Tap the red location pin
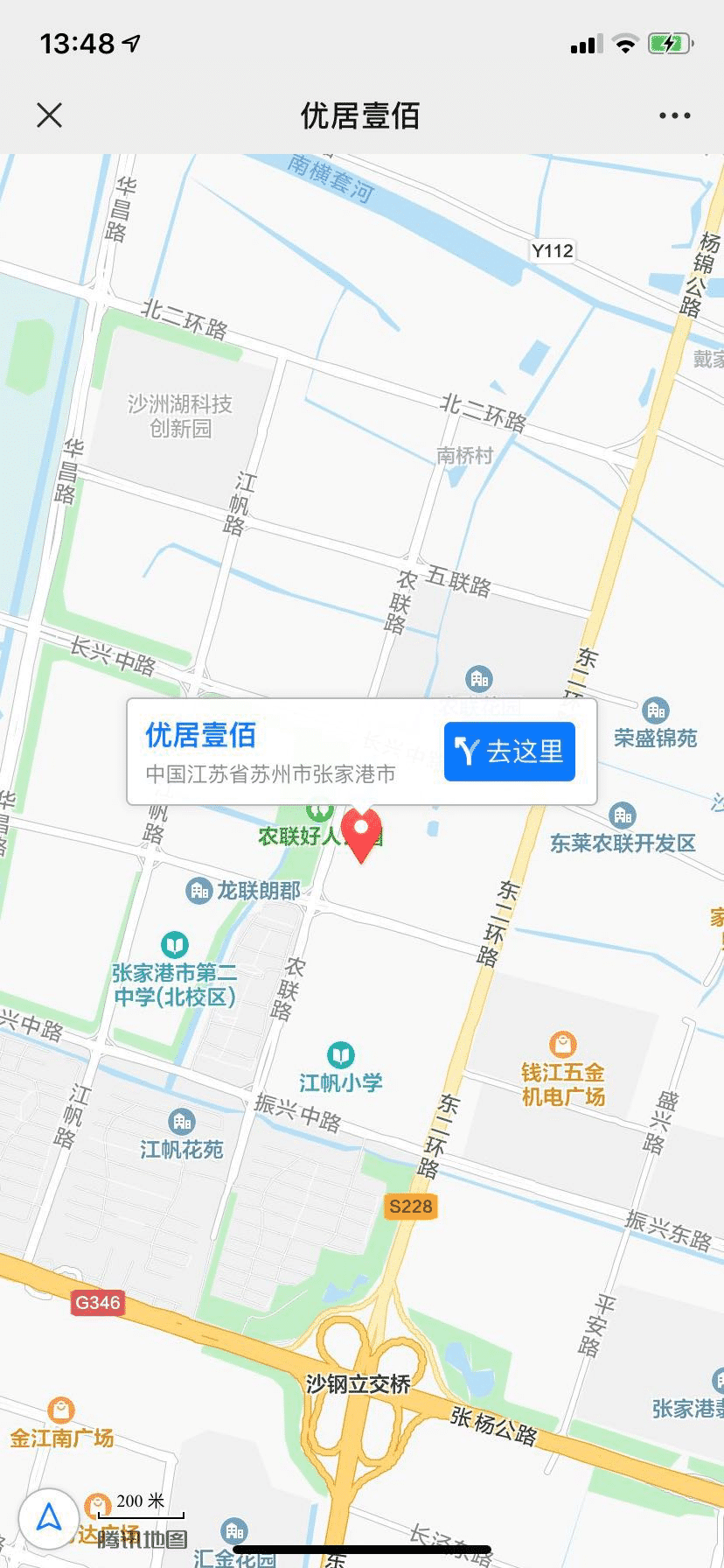The image size is (724, 1568). (x=361, y=834)
